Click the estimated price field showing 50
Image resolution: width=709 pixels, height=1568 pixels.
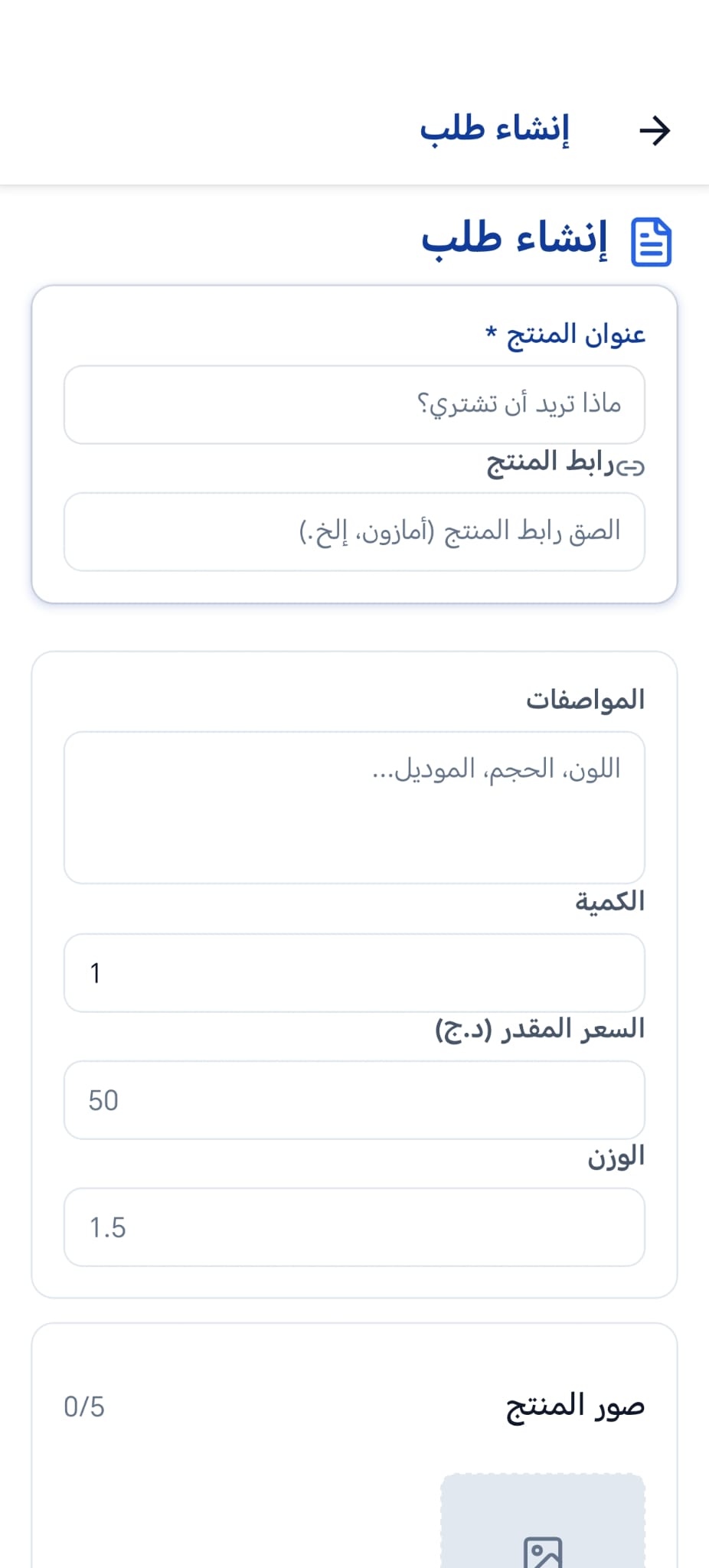354,1100
